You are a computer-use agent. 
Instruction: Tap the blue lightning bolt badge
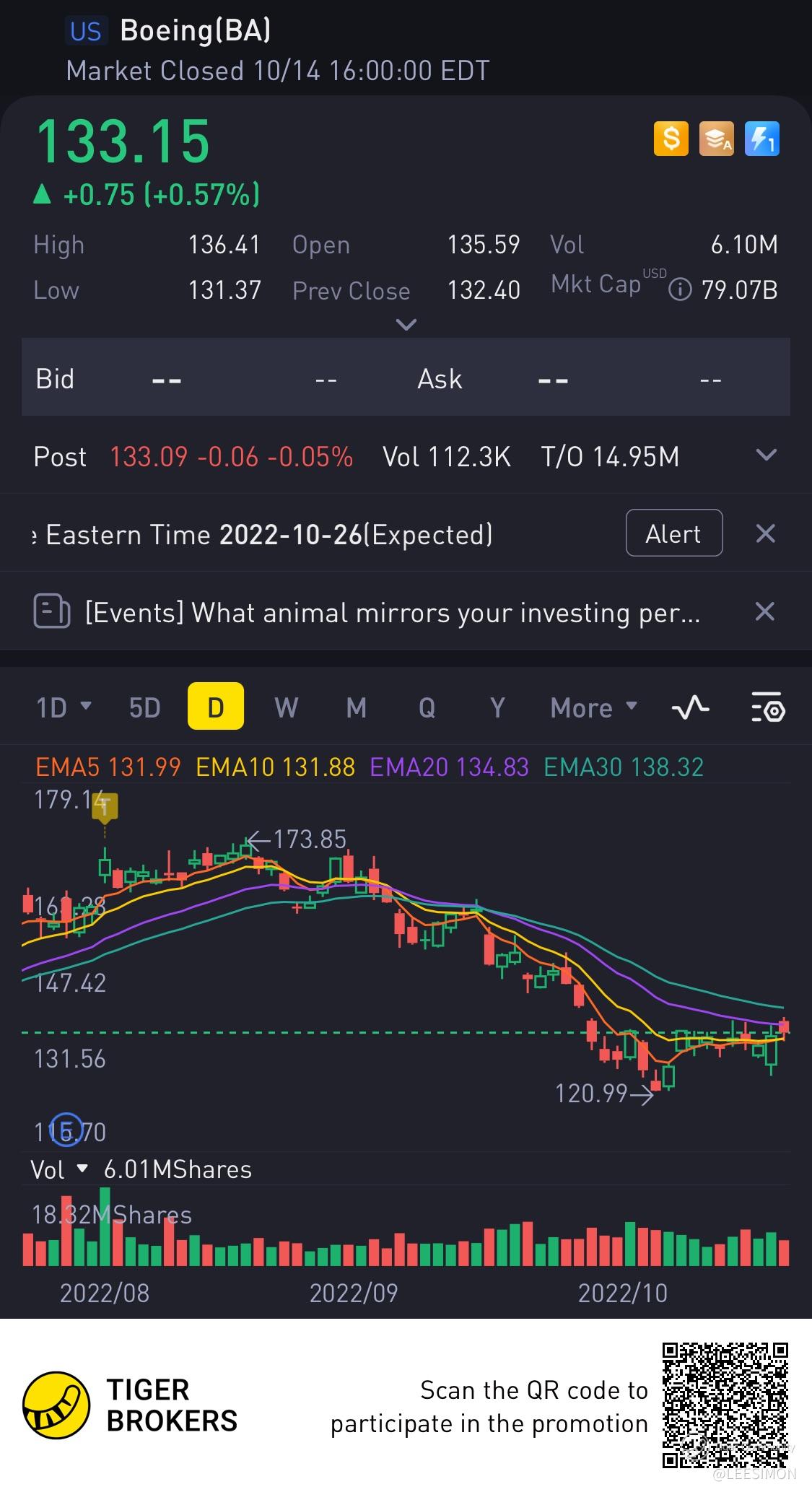pyautogui.click(x=761, y=138)
